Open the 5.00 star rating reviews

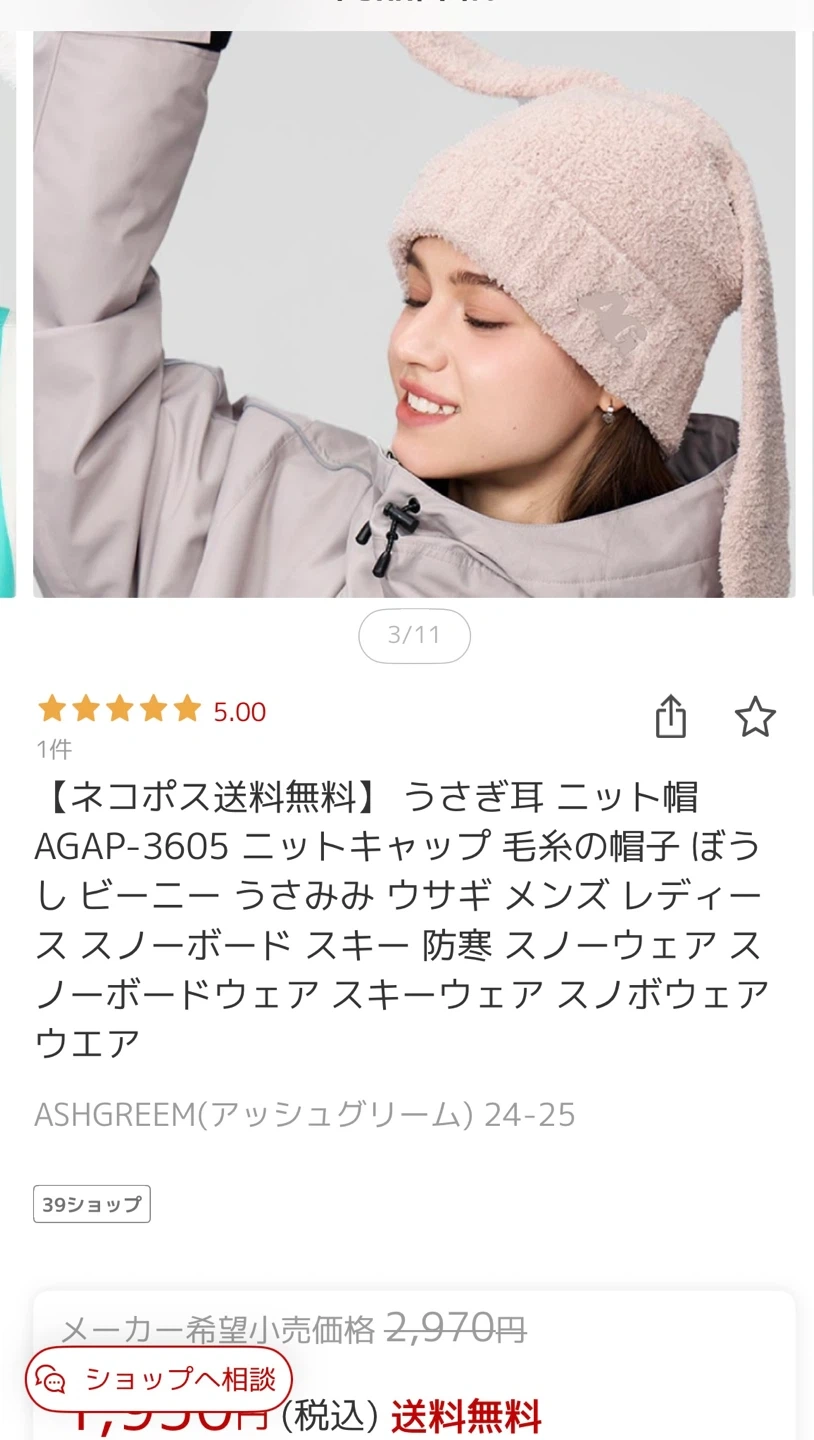click(x=151, y=711)
